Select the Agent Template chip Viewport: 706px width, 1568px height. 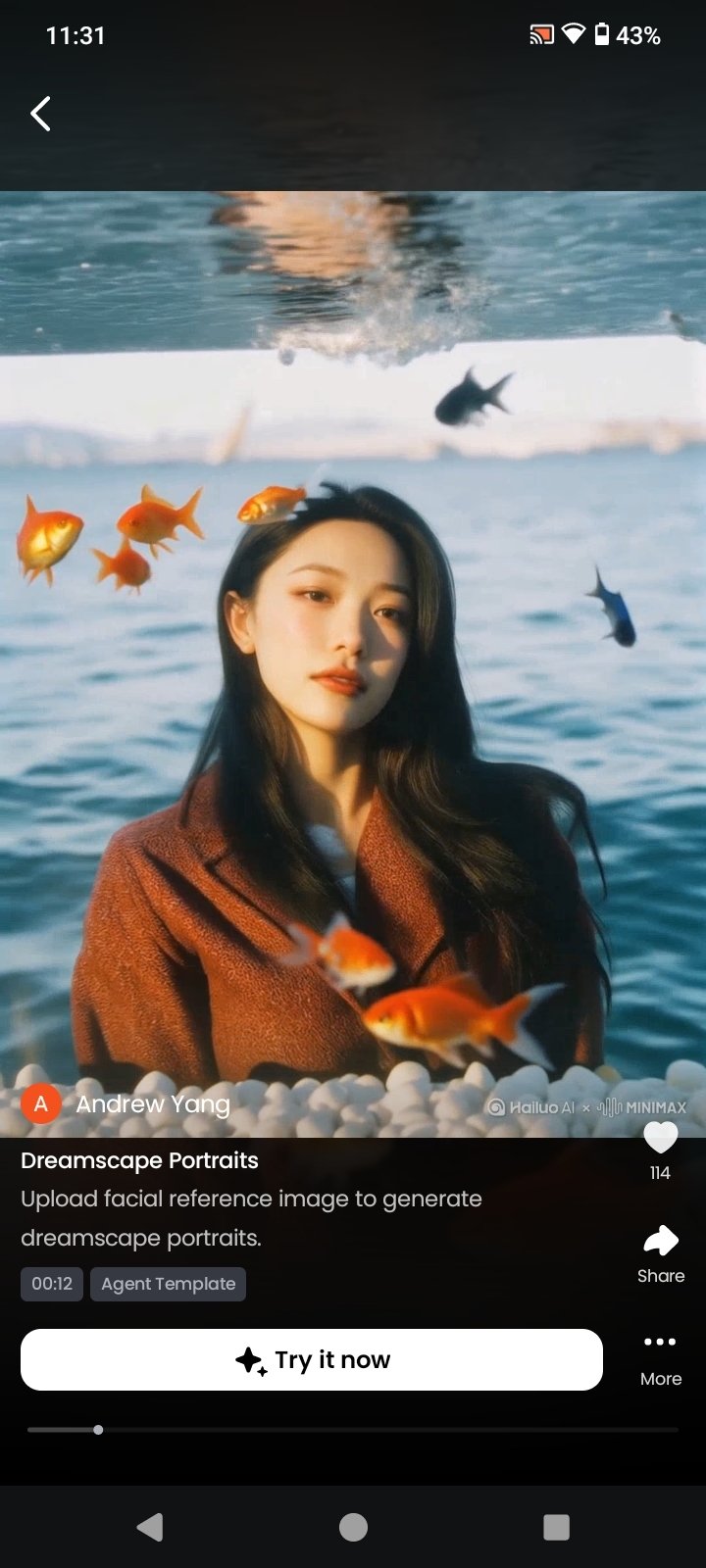[168, 1284]
